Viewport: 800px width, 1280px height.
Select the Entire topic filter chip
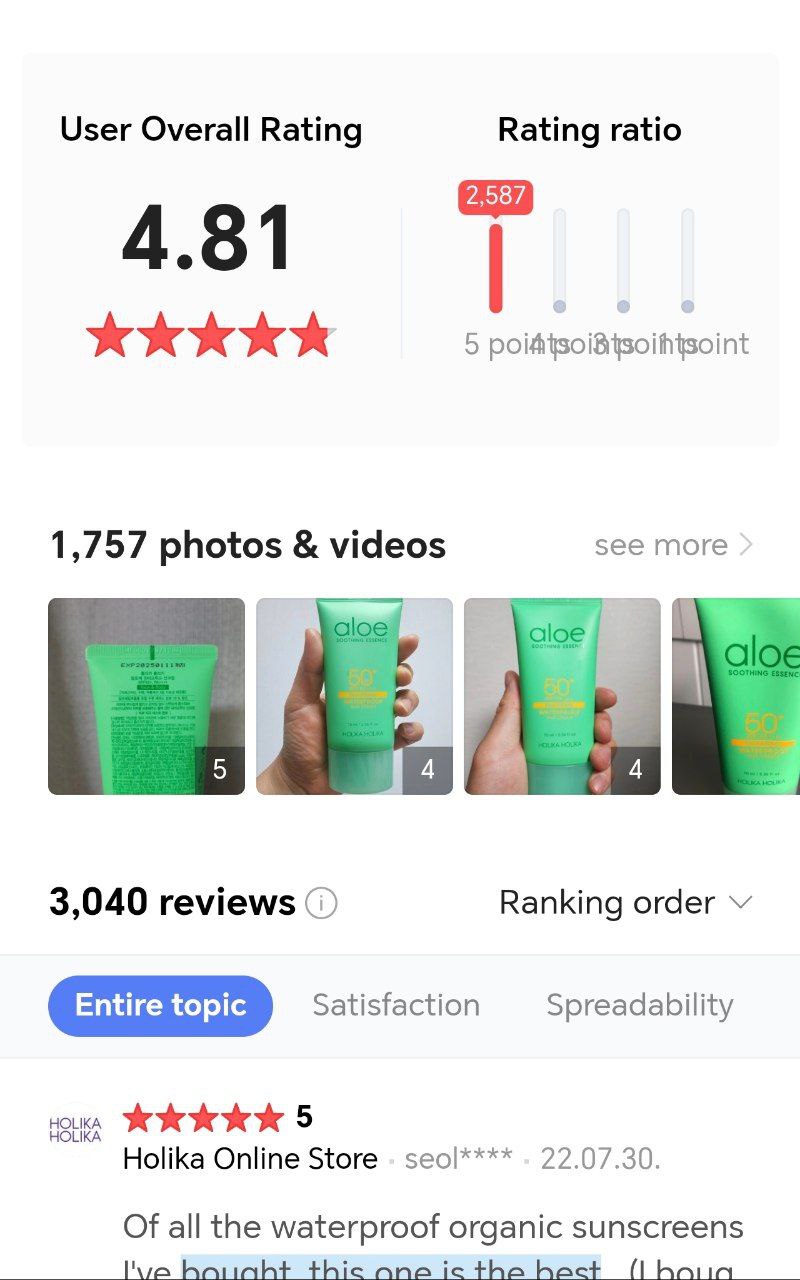160,1005
